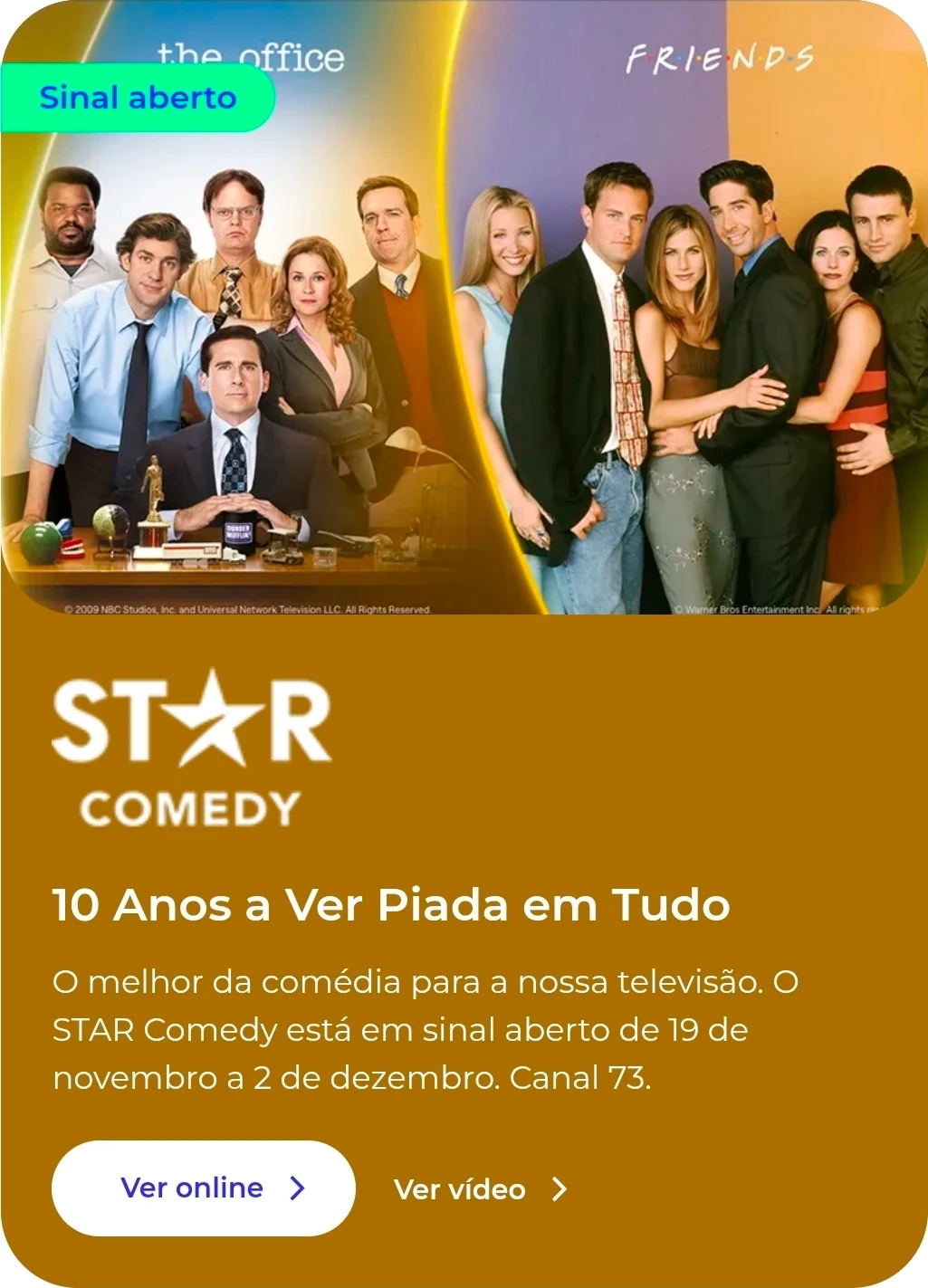
Task: Open the Ver vídeo link
Action: [x=480, y=1189]
